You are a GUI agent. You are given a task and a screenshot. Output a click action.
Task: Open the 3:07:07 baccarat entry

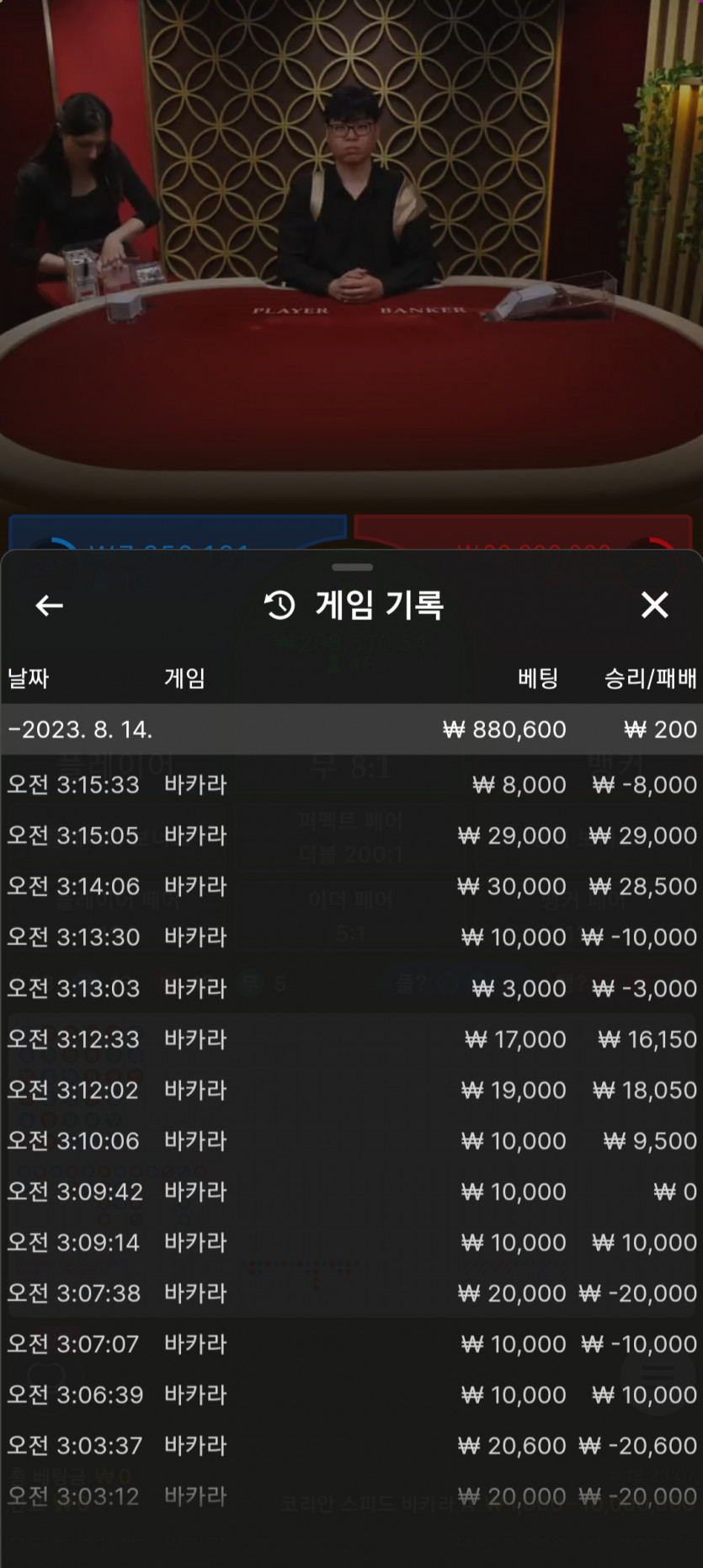click(x=352, y=1344)
